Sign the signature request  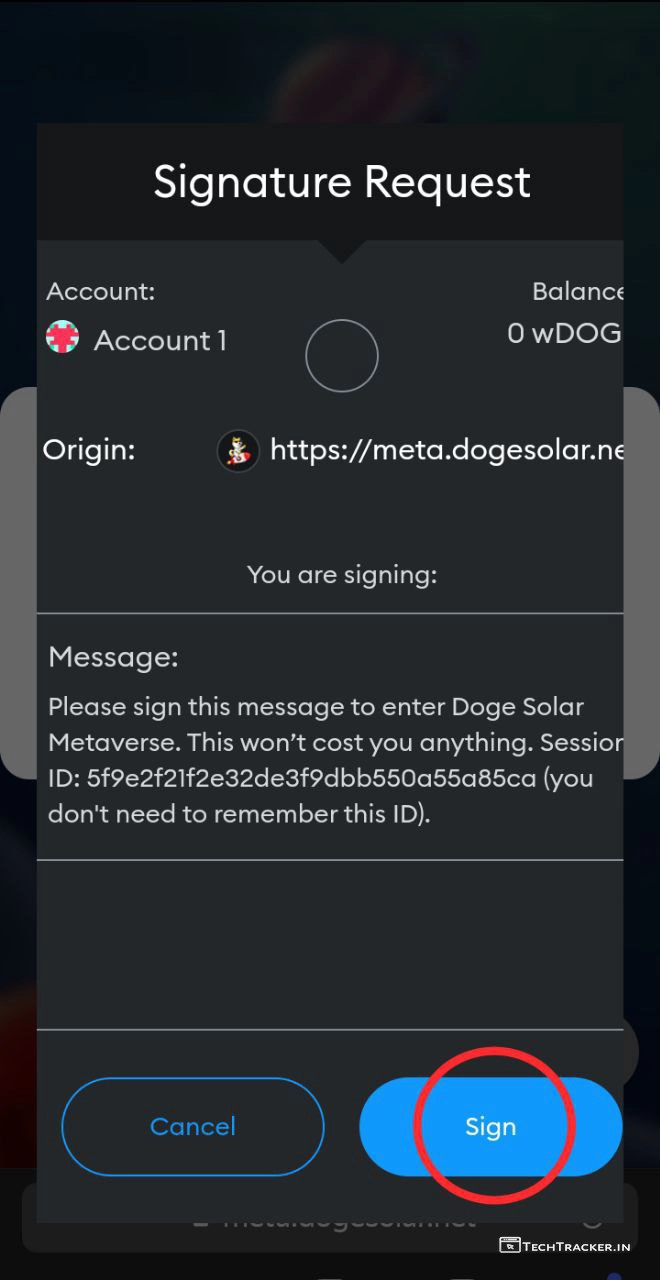tap(490, 1127)
